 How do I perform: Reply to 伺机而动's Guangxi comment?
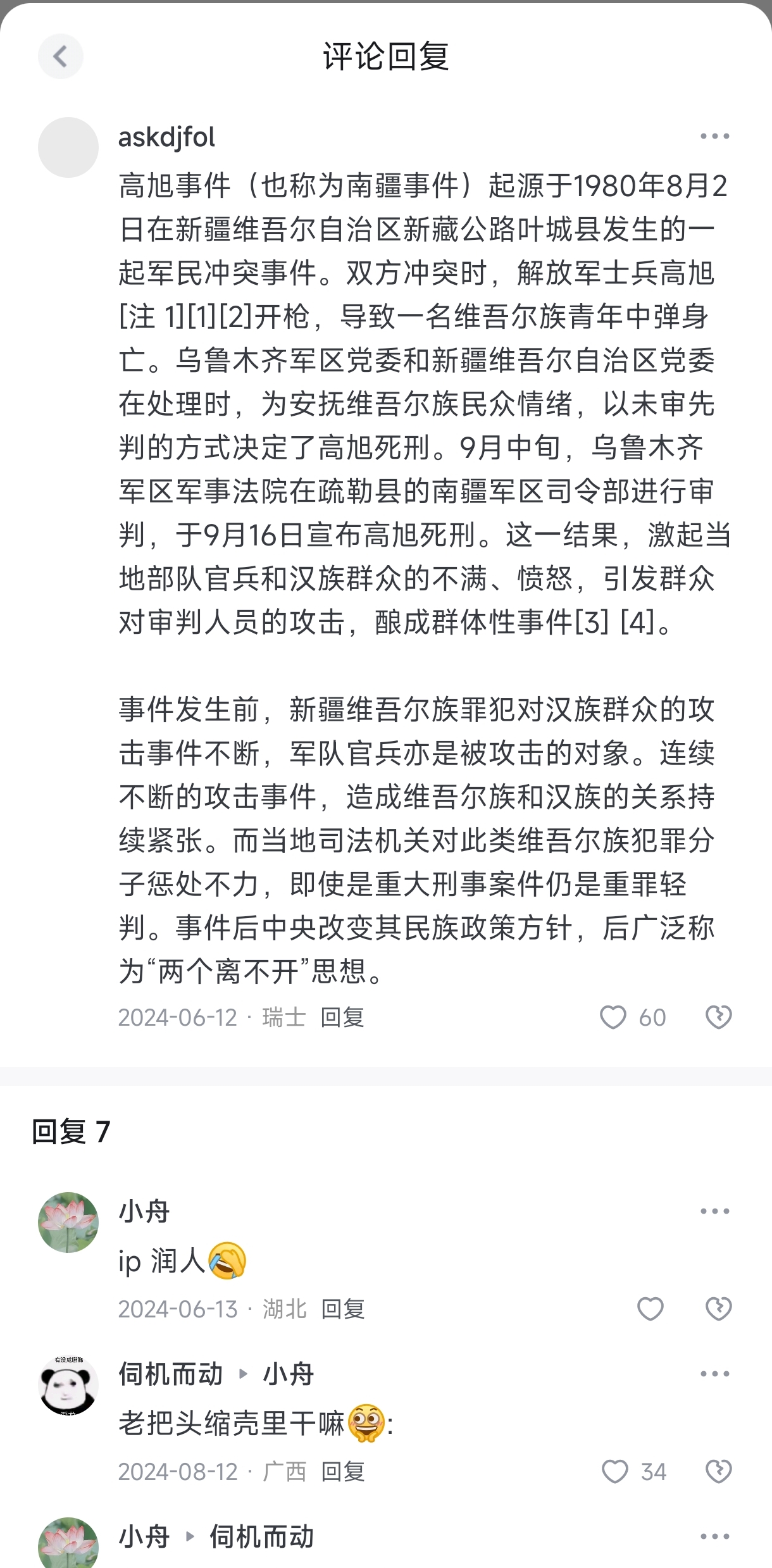click(343, 1472)
